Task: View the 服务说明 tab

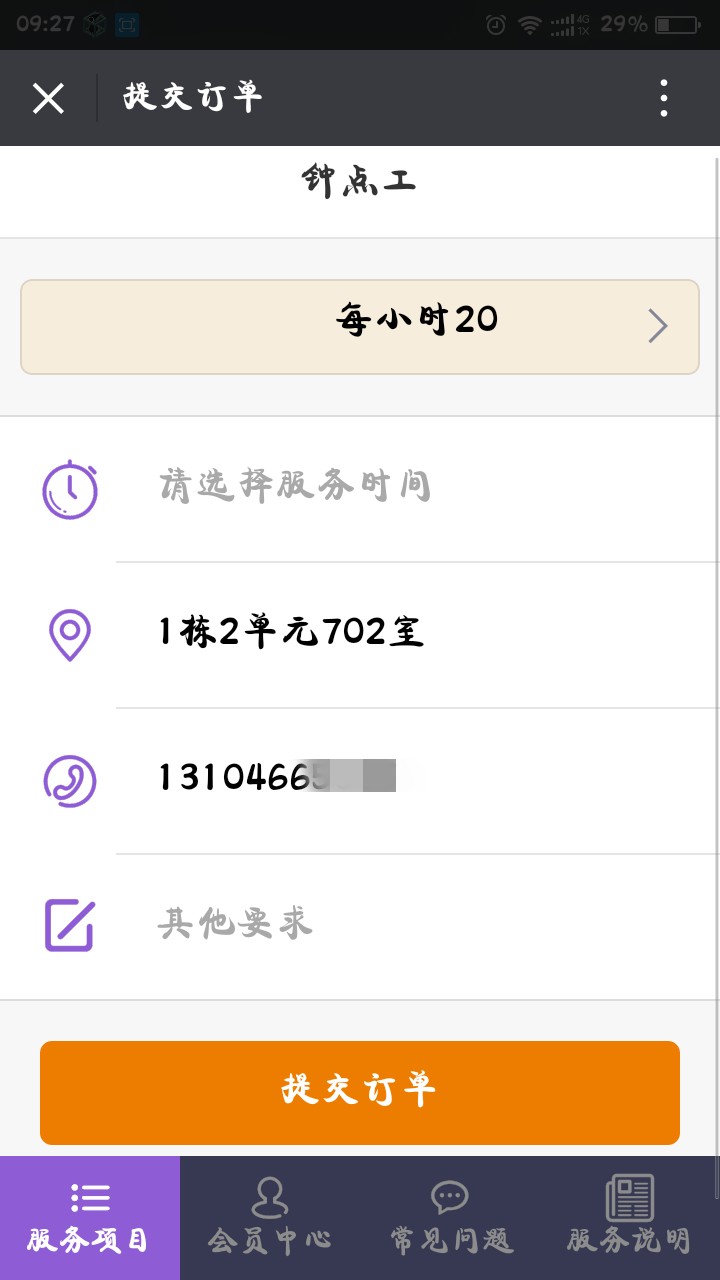Action: (630, 1218)
